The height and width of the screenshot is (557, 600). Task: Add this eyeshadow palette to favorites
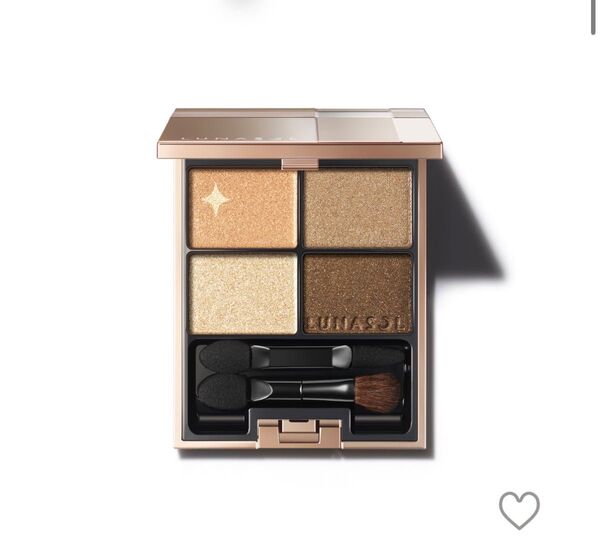point(519,510)
